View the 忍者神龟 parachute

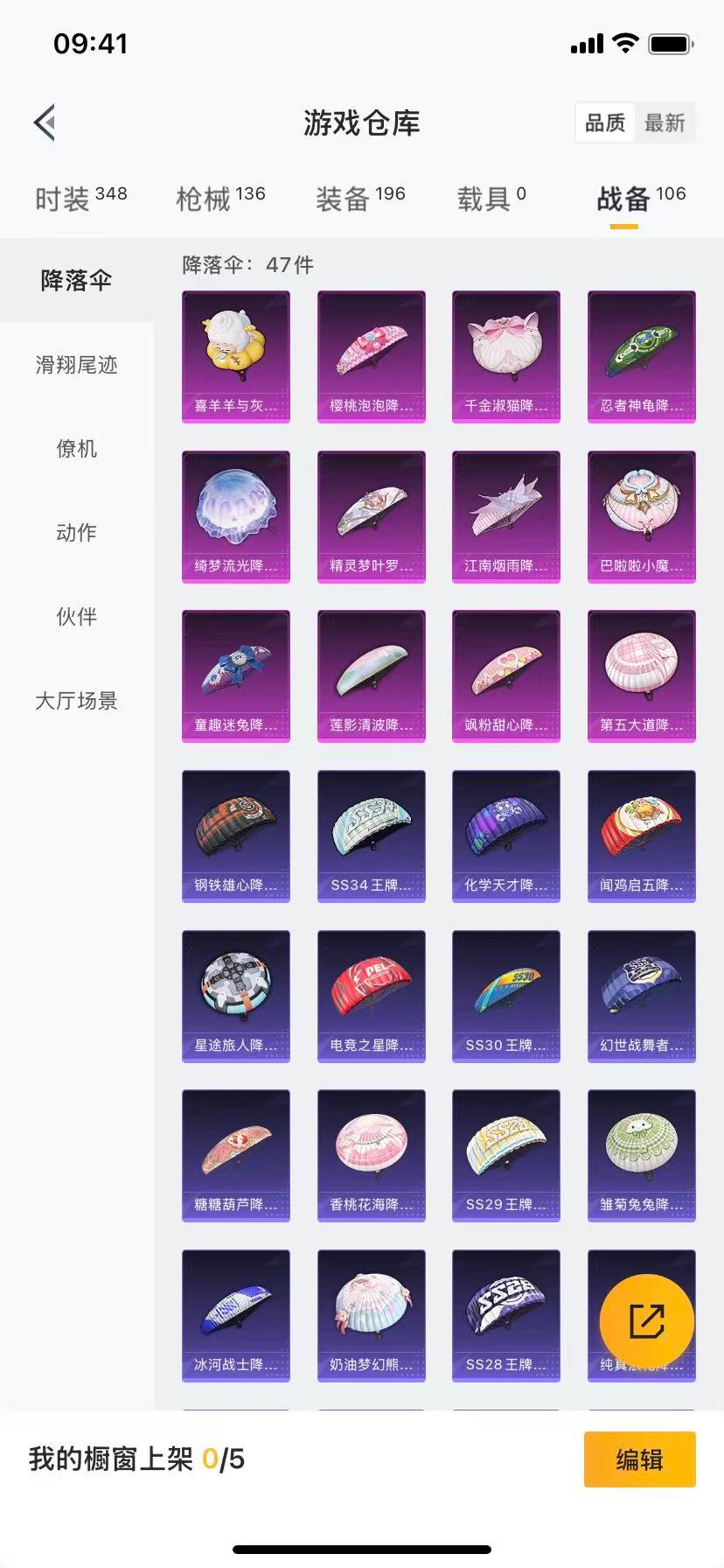[x=642, y=356]
